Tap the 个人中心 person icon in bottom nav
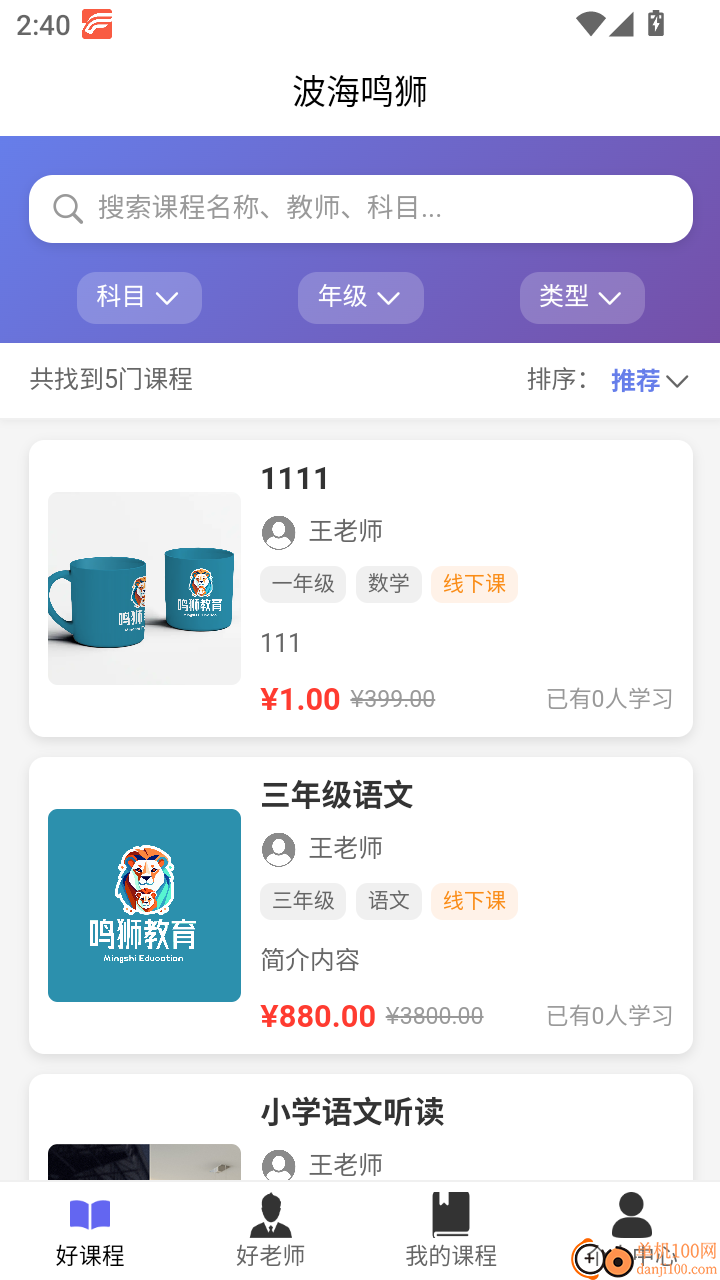The image size is (720, 1280). (x=630, y=1212)
